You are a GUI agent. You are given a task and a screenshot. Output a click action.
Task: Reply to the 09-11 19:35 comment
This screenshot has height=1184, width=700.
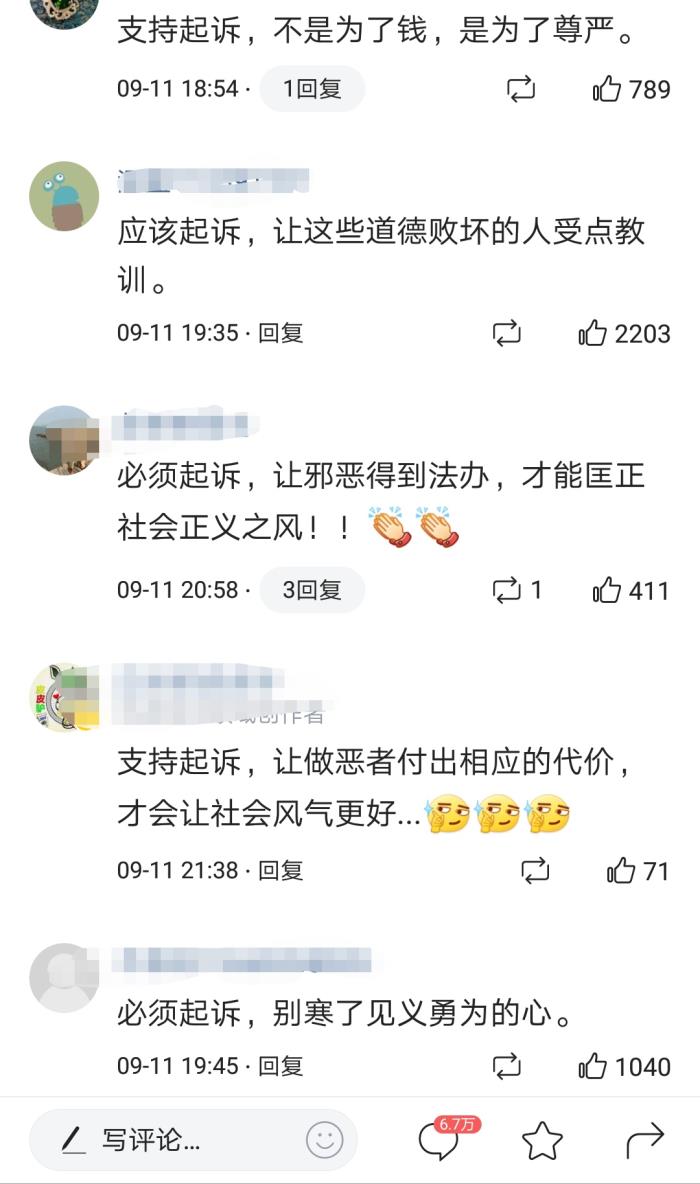pos(280,333)
